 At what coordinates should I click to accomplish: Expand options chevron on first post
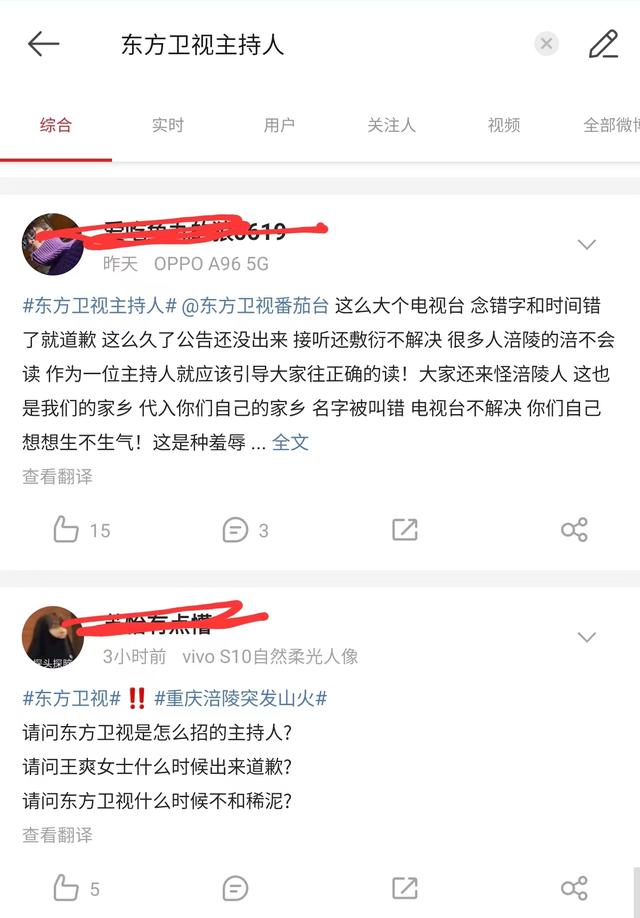pos(587,244)
